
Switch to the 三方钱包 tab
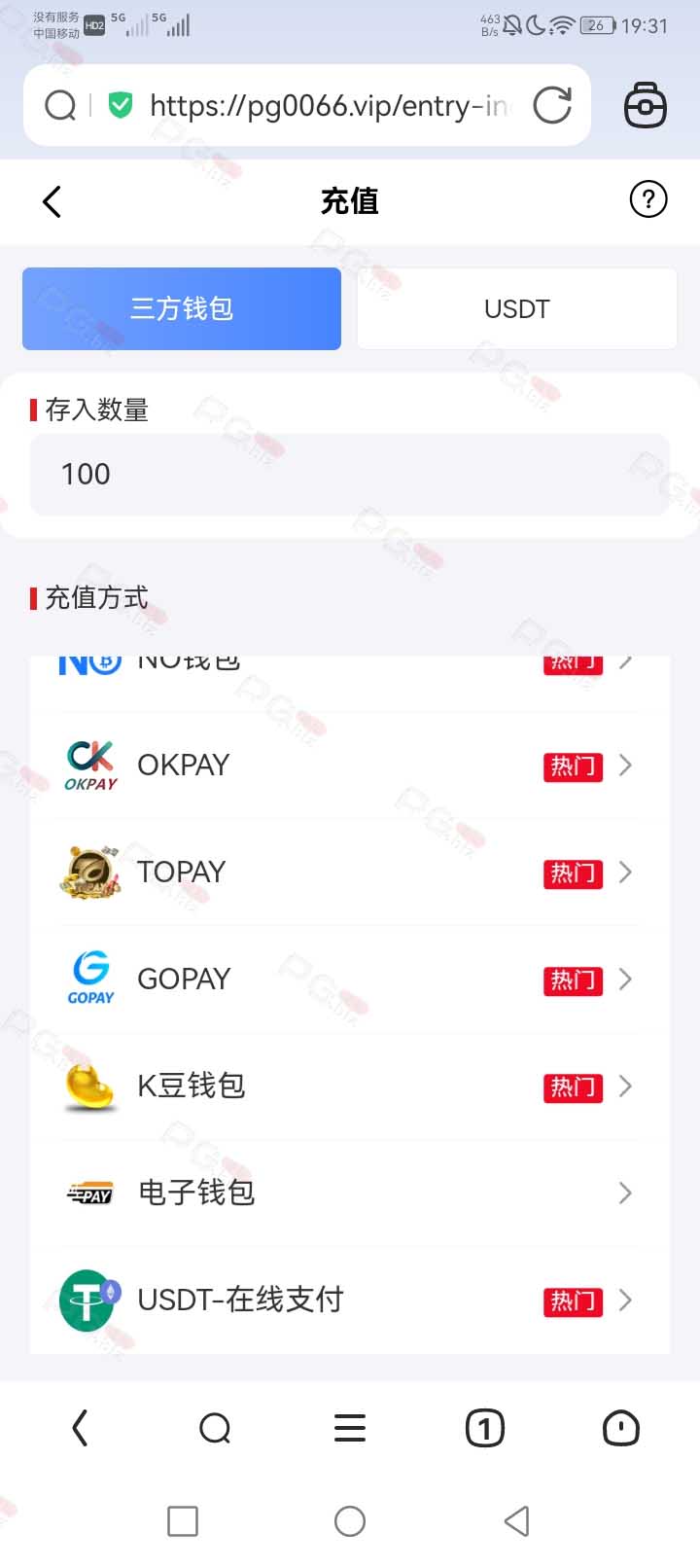point(182,308)
